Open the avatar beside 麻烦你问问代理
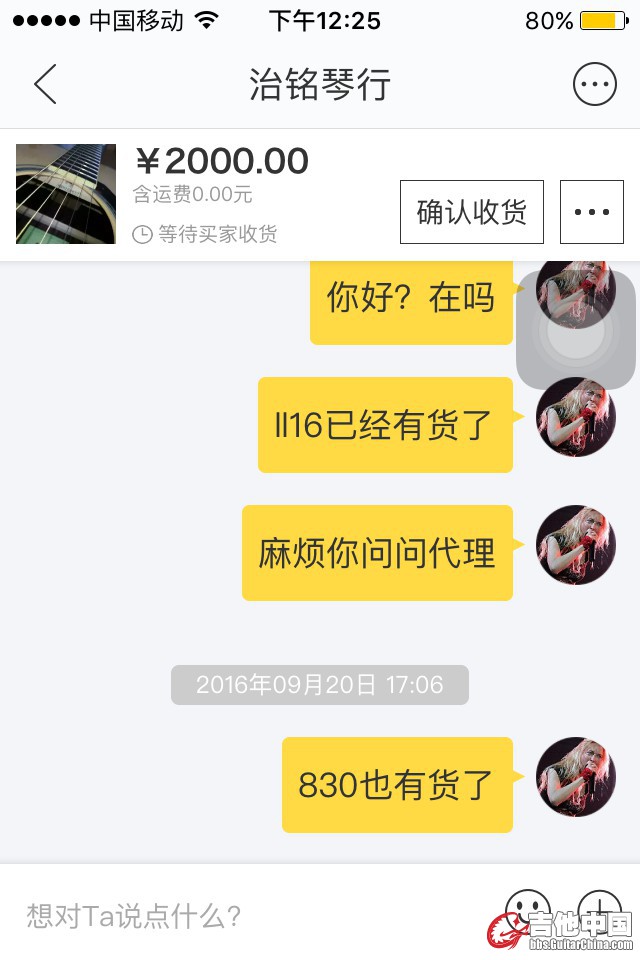Image resolution: width=640 pixels, height=960 pixels. pos(576,545)
